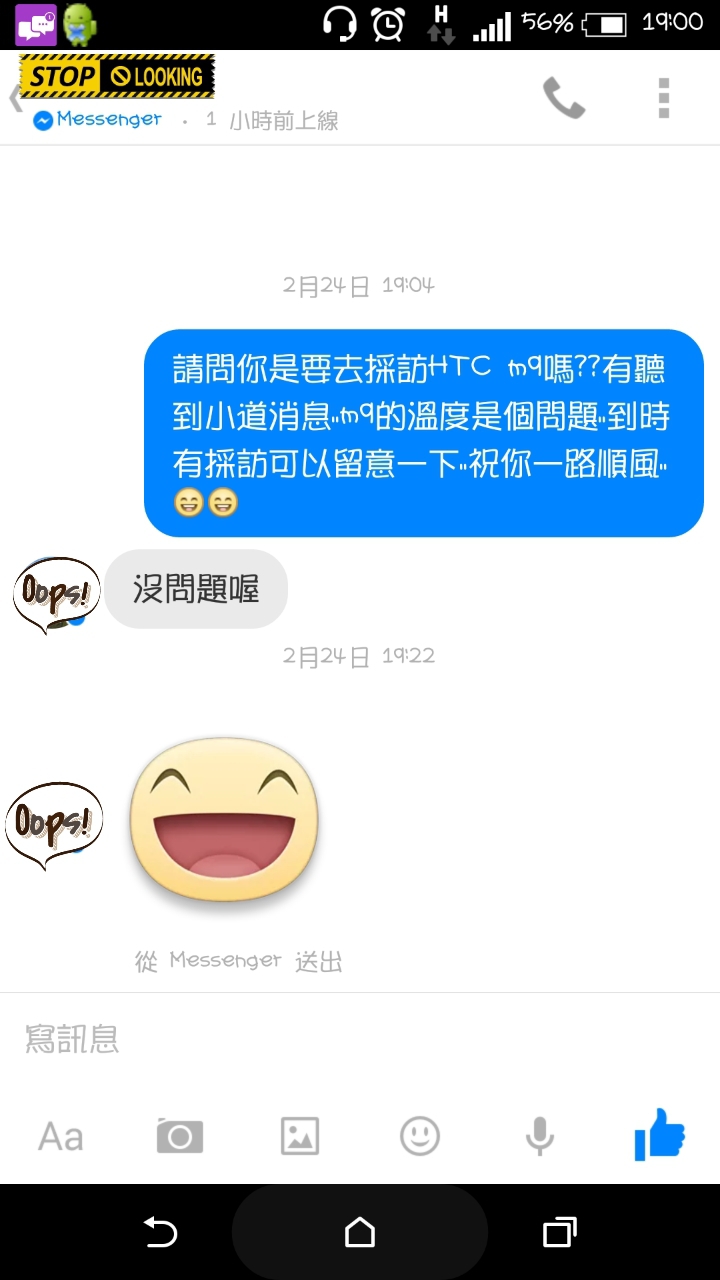
Task: Send a thumbs-up like
Action: [x=660, y=1135]
